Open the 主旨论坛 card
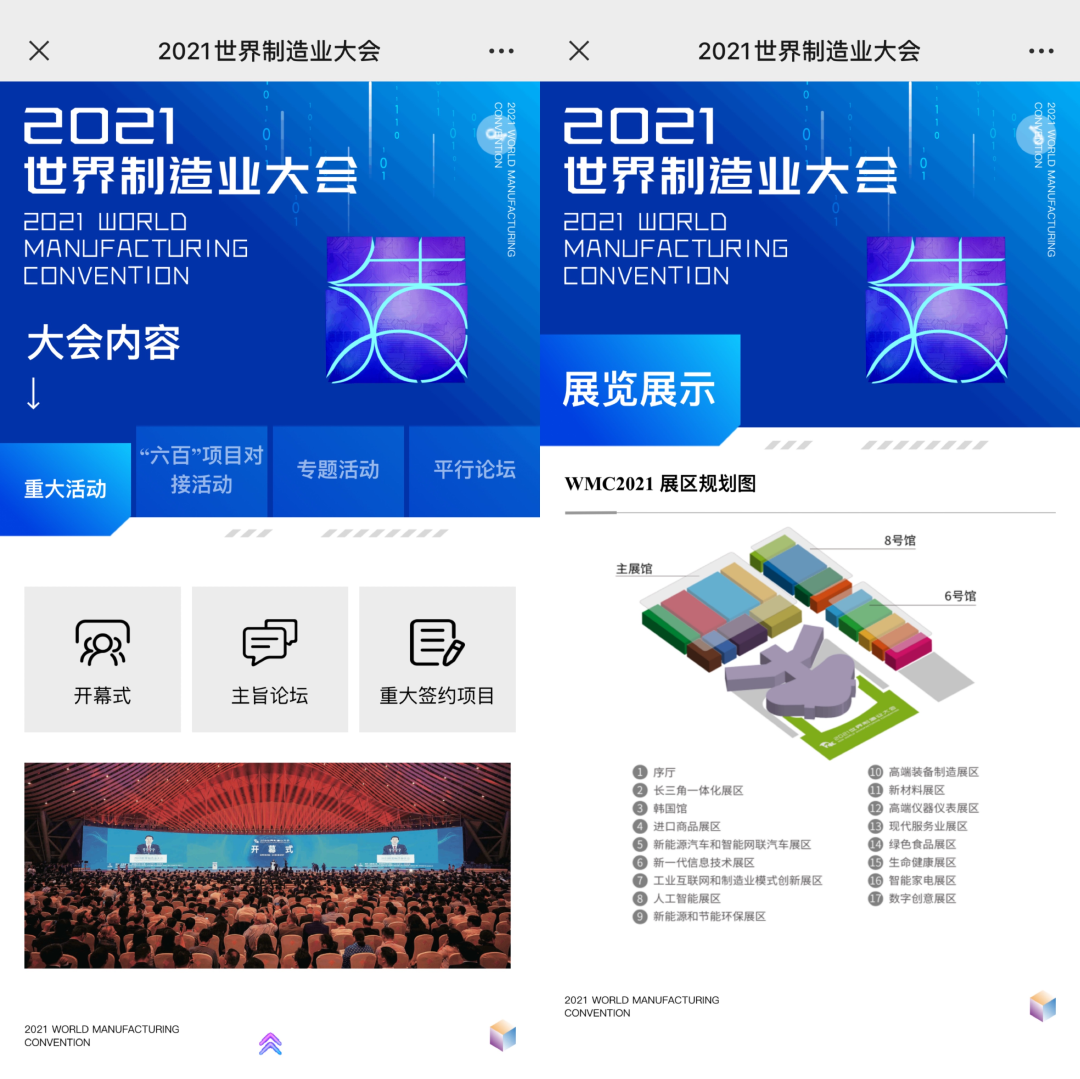This screenshot has height=1079, width=1080. [x=270, y=659]
